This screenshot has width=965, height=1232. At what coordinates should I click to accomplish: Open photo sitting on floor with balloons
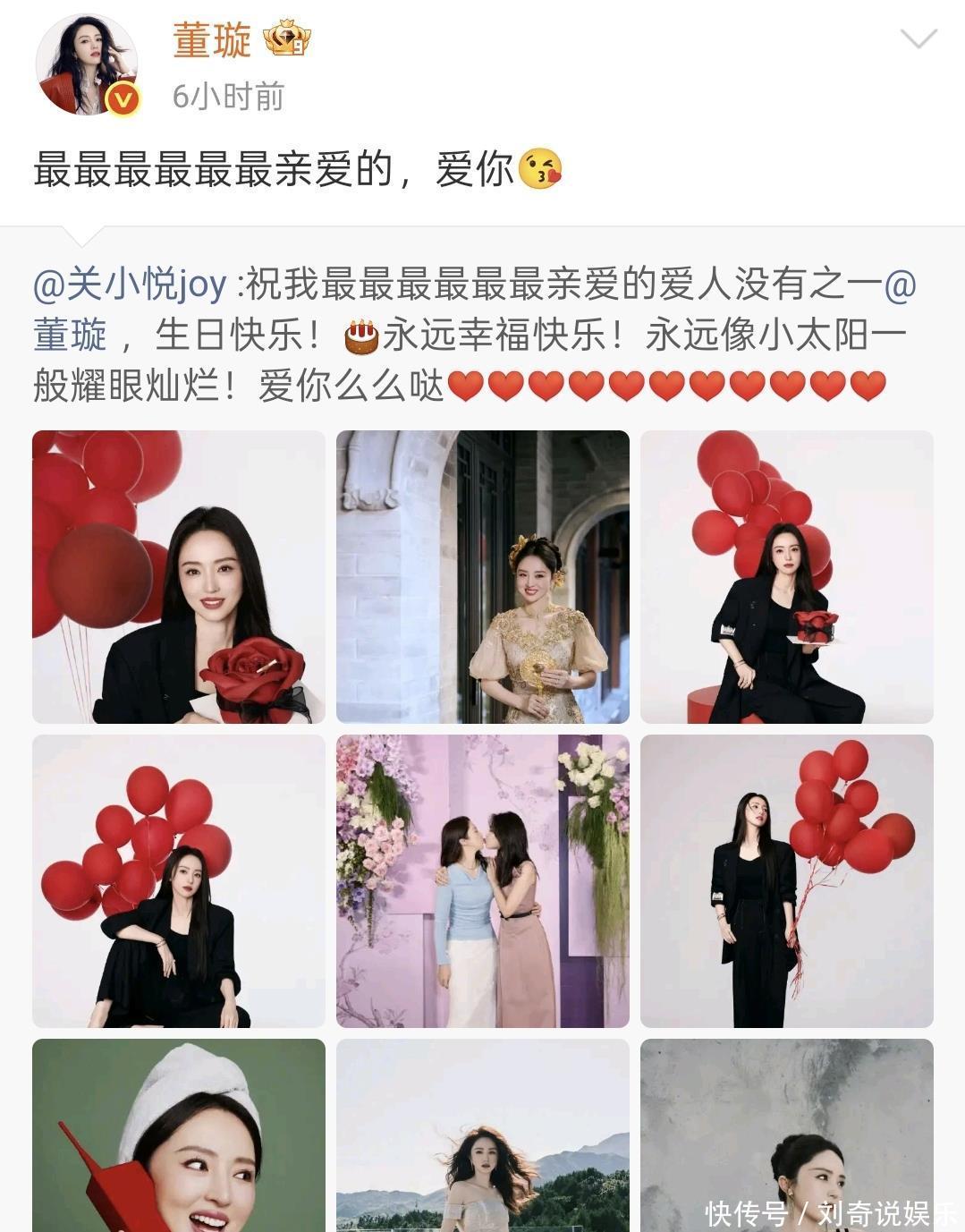179,881
